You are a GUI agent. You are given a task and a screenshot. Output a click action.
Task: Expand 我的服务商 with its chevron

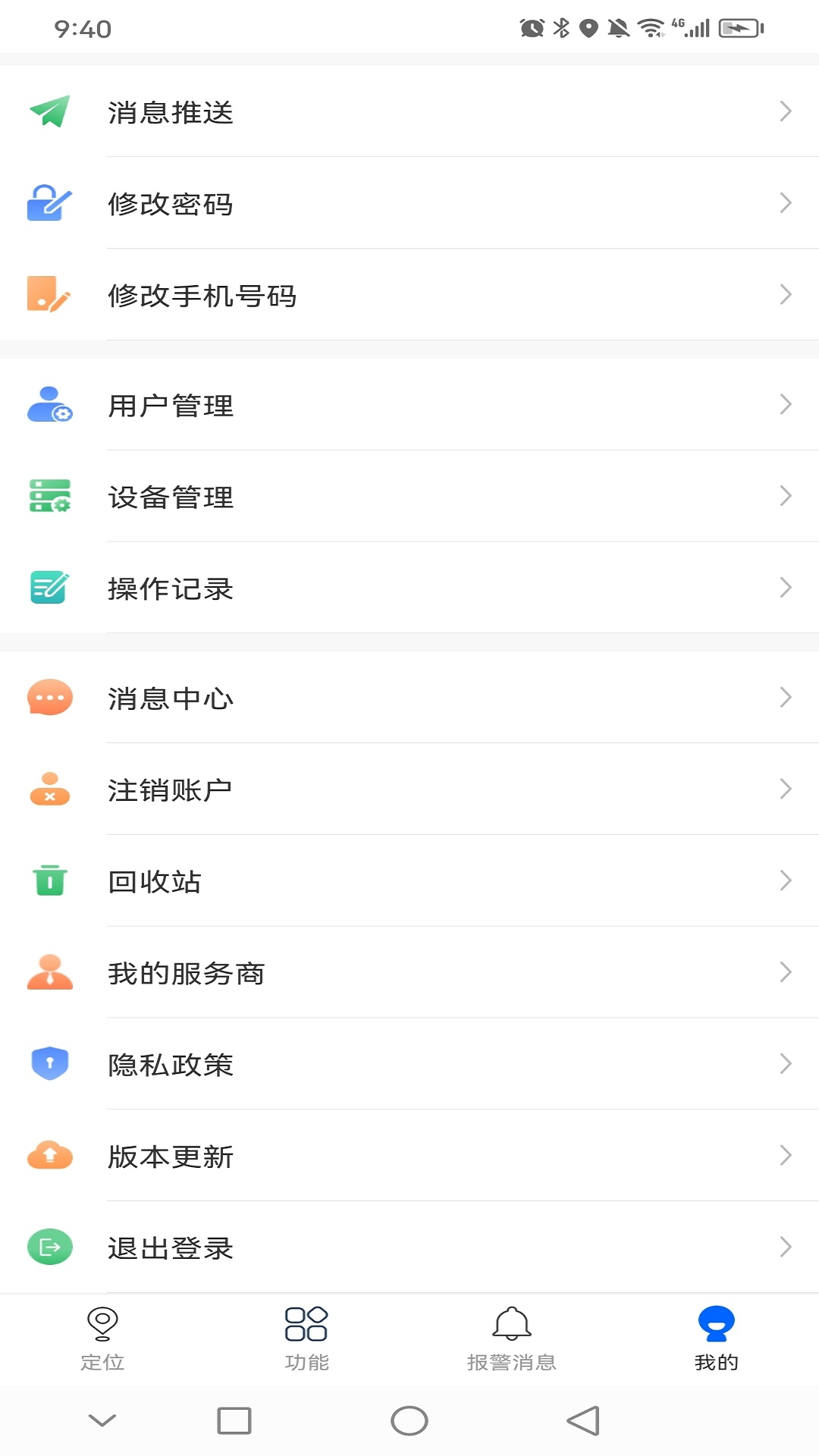coord(785,973)
